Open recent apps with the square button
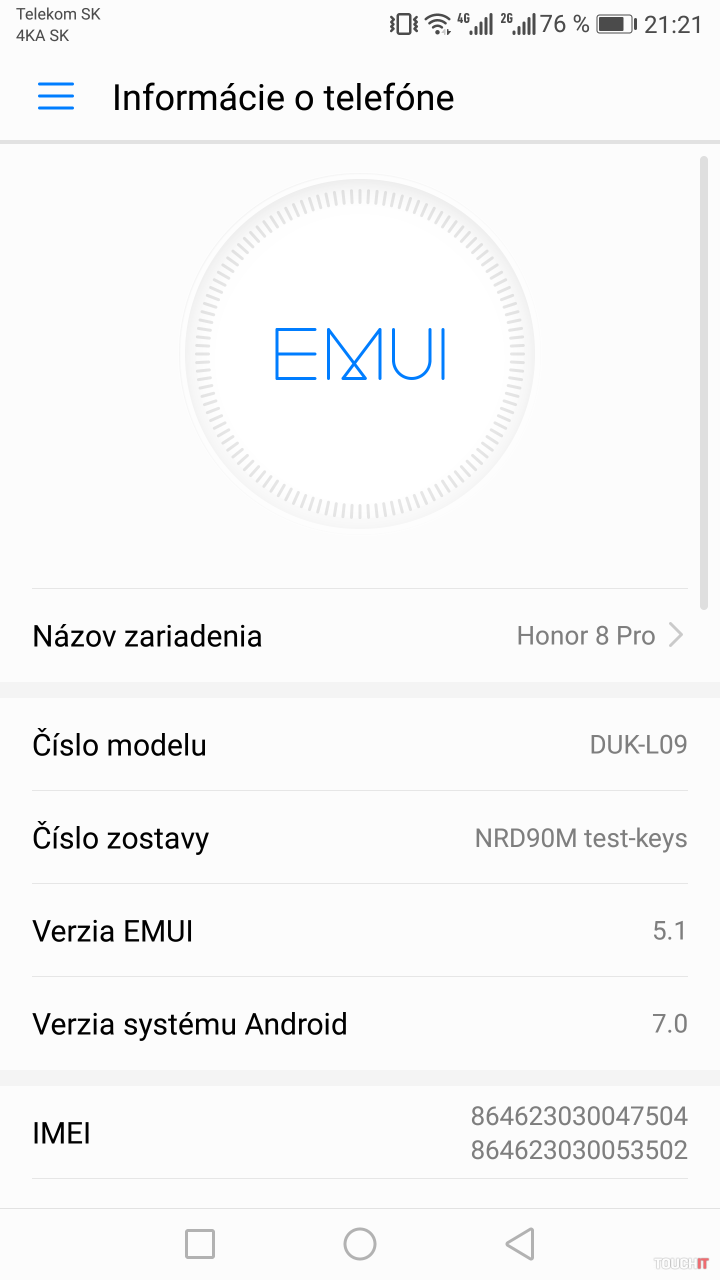This screenshot has width=720, height=1280. pos(200,1244)
